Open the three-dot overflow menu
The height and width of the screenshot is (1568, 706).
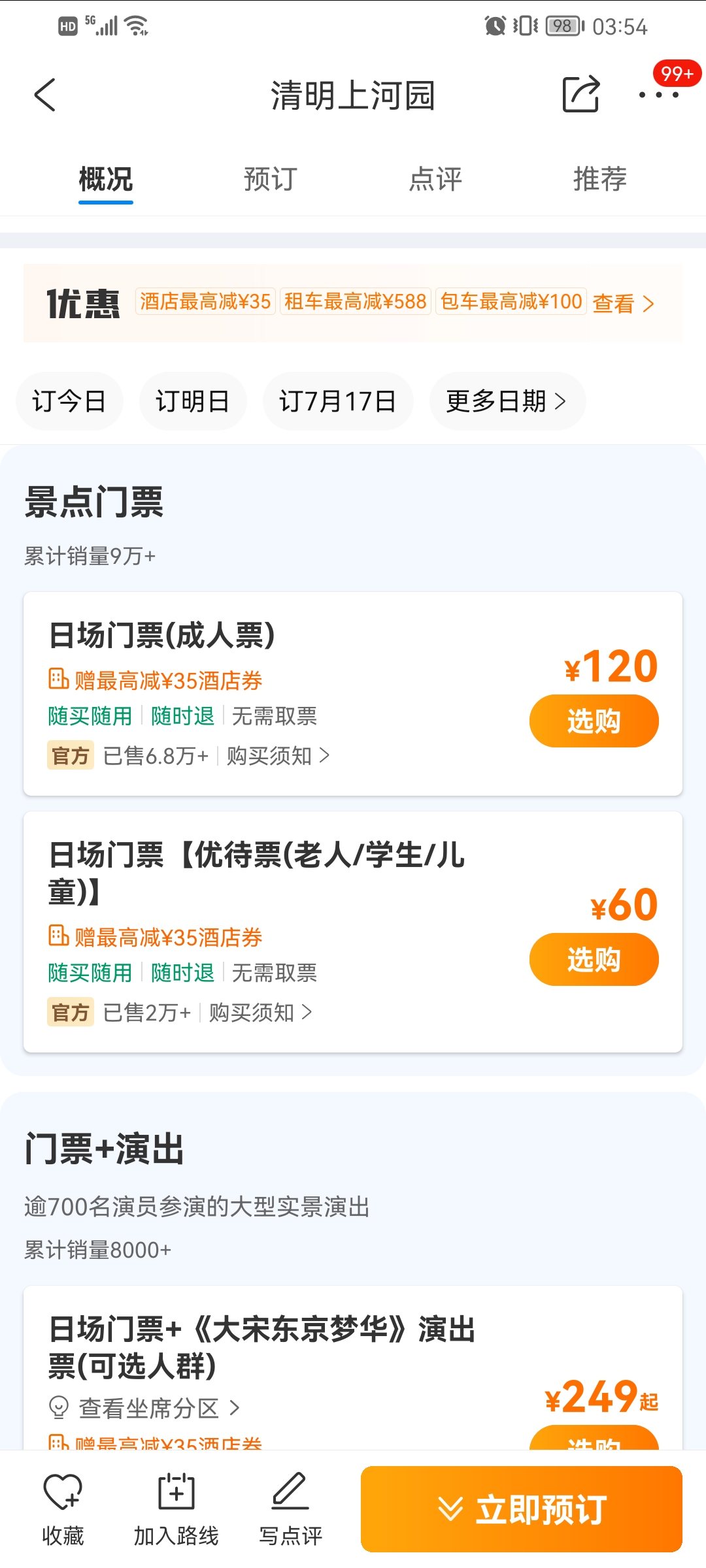659,95
